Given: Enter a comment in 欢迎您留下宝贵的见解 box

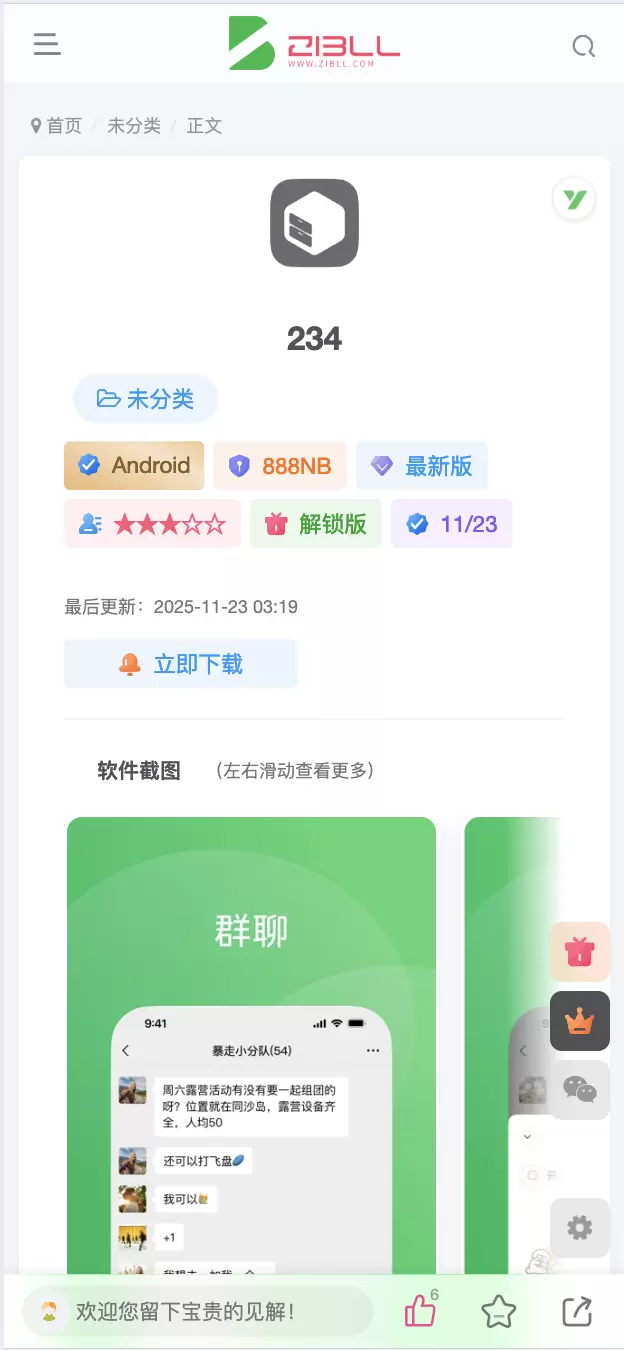Looking at the screenshot, I should coord(197,1311).
